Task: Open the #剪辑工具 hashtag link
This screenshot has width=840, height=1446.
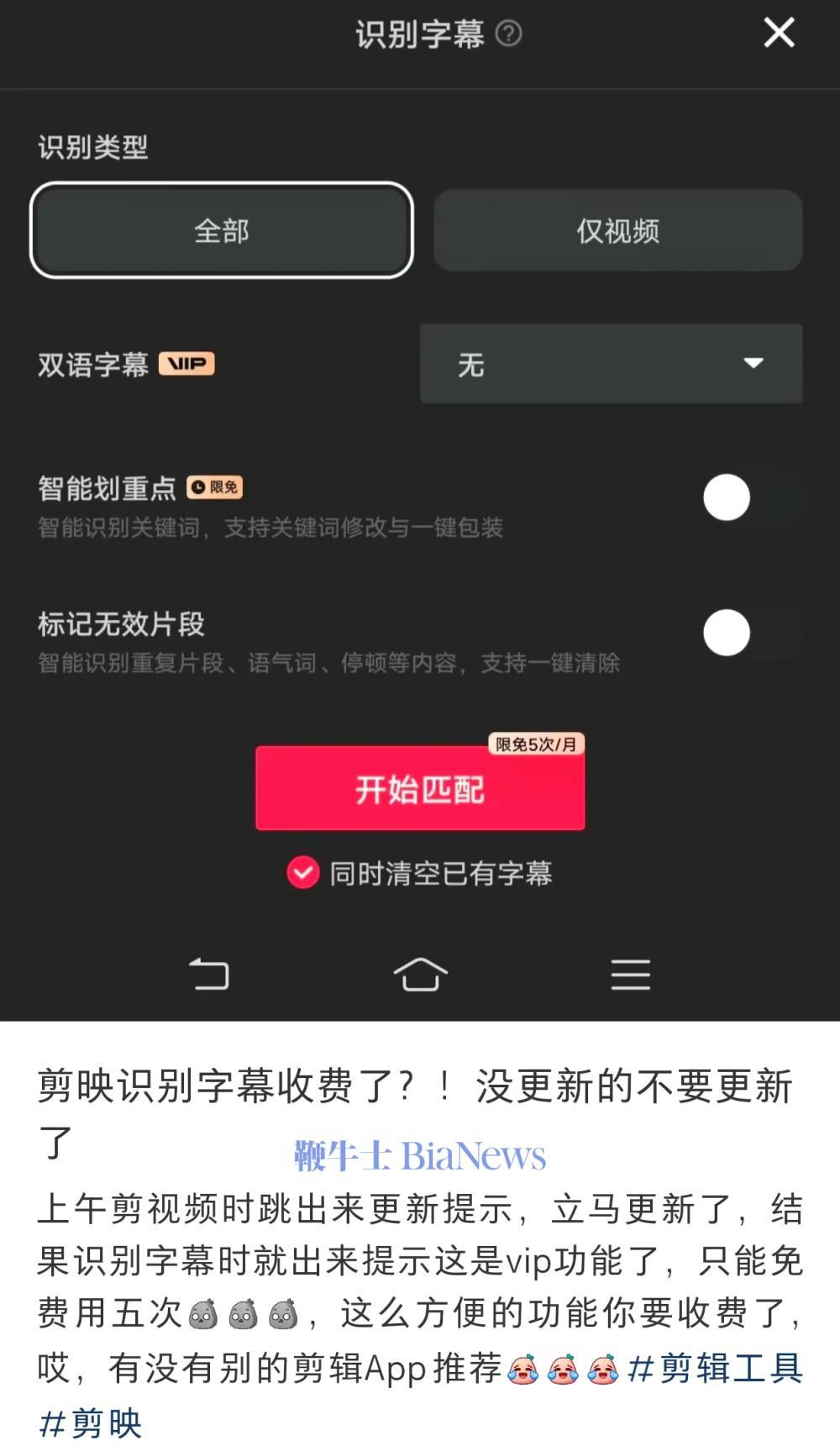Action: [715, 1368]
